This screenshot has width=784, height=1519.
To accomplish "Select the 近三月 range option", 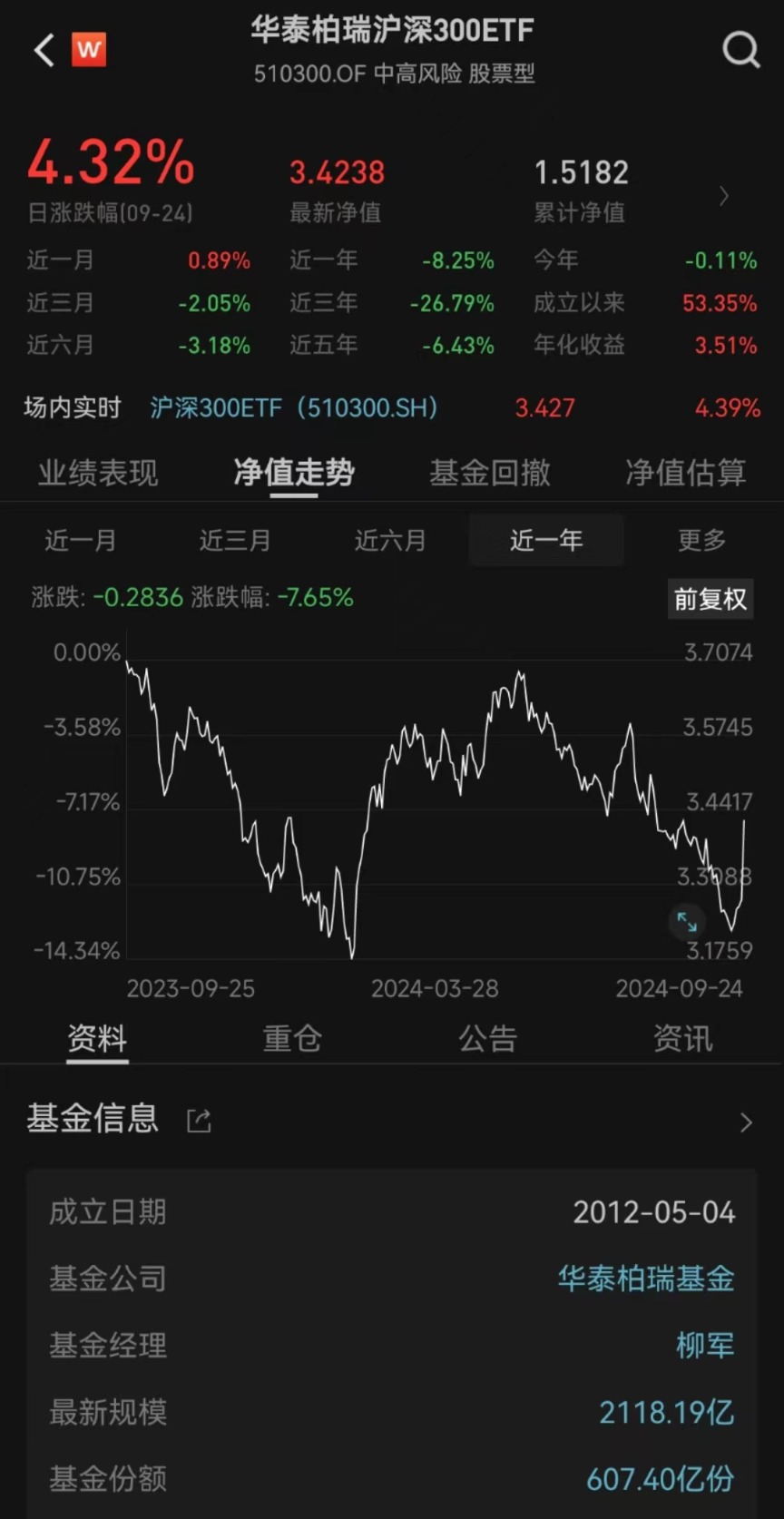I will click(x=234, y=540).
